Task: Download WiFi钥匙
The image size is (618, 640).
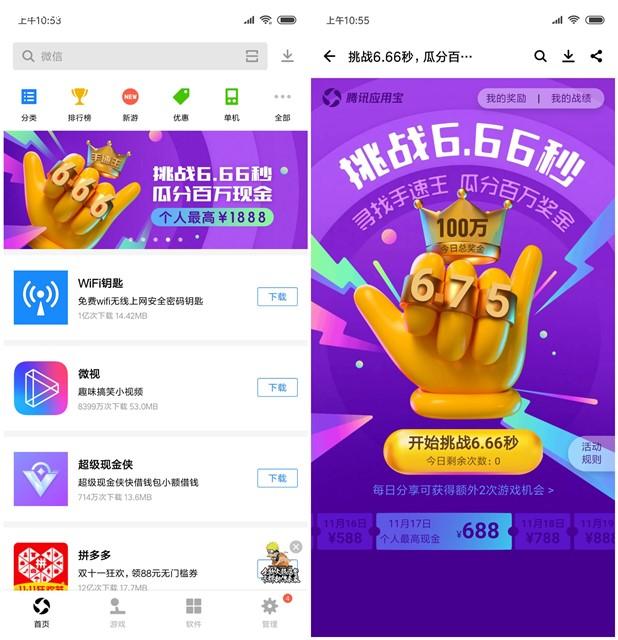Action: pos(277,297)
